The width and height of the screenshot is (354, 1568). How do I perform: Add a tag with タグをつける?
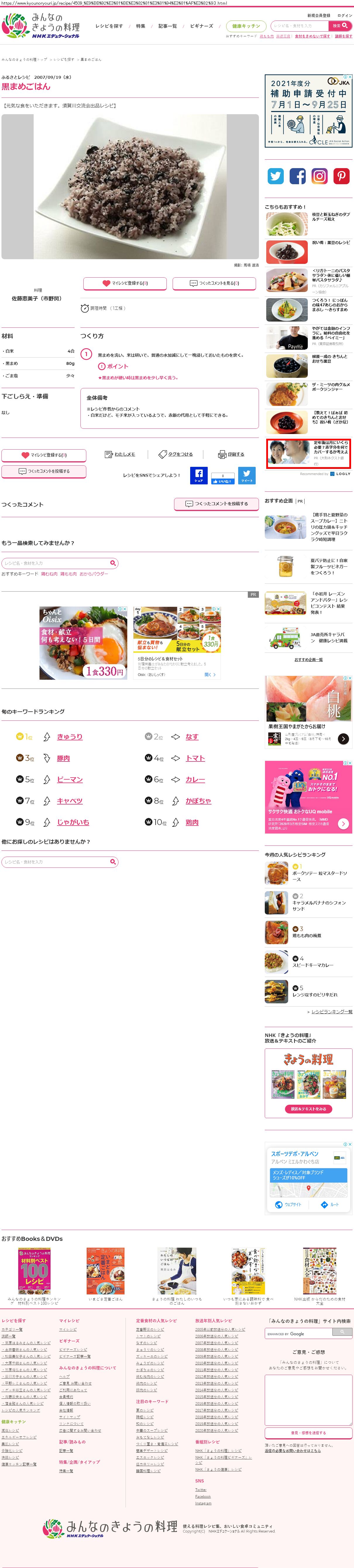pyautogui.click(x=176, y=454)
